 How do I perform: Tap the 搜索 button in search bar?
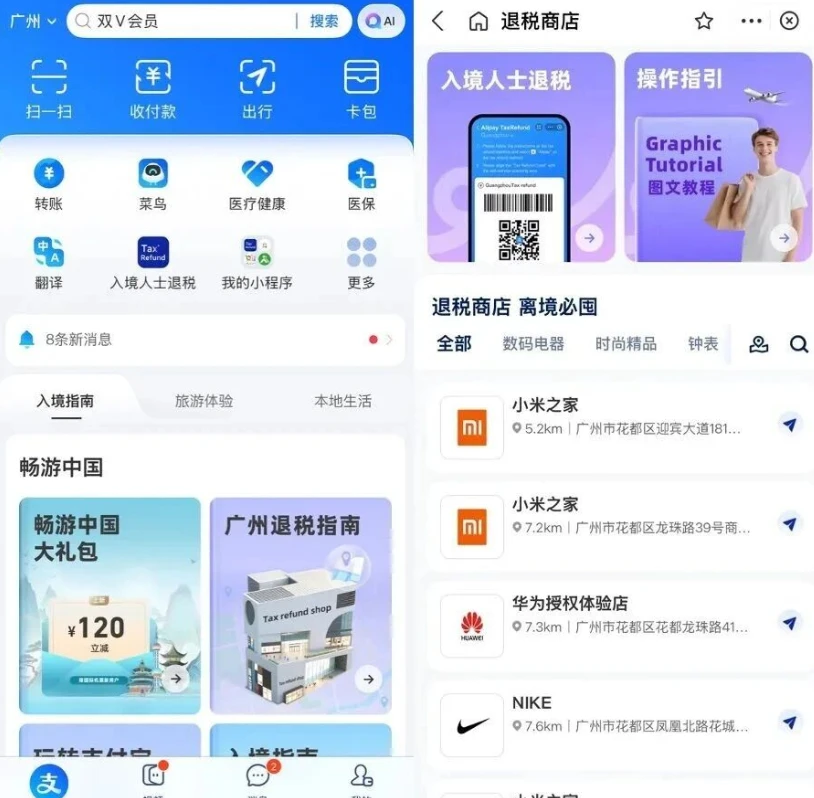tap(323, 21)
